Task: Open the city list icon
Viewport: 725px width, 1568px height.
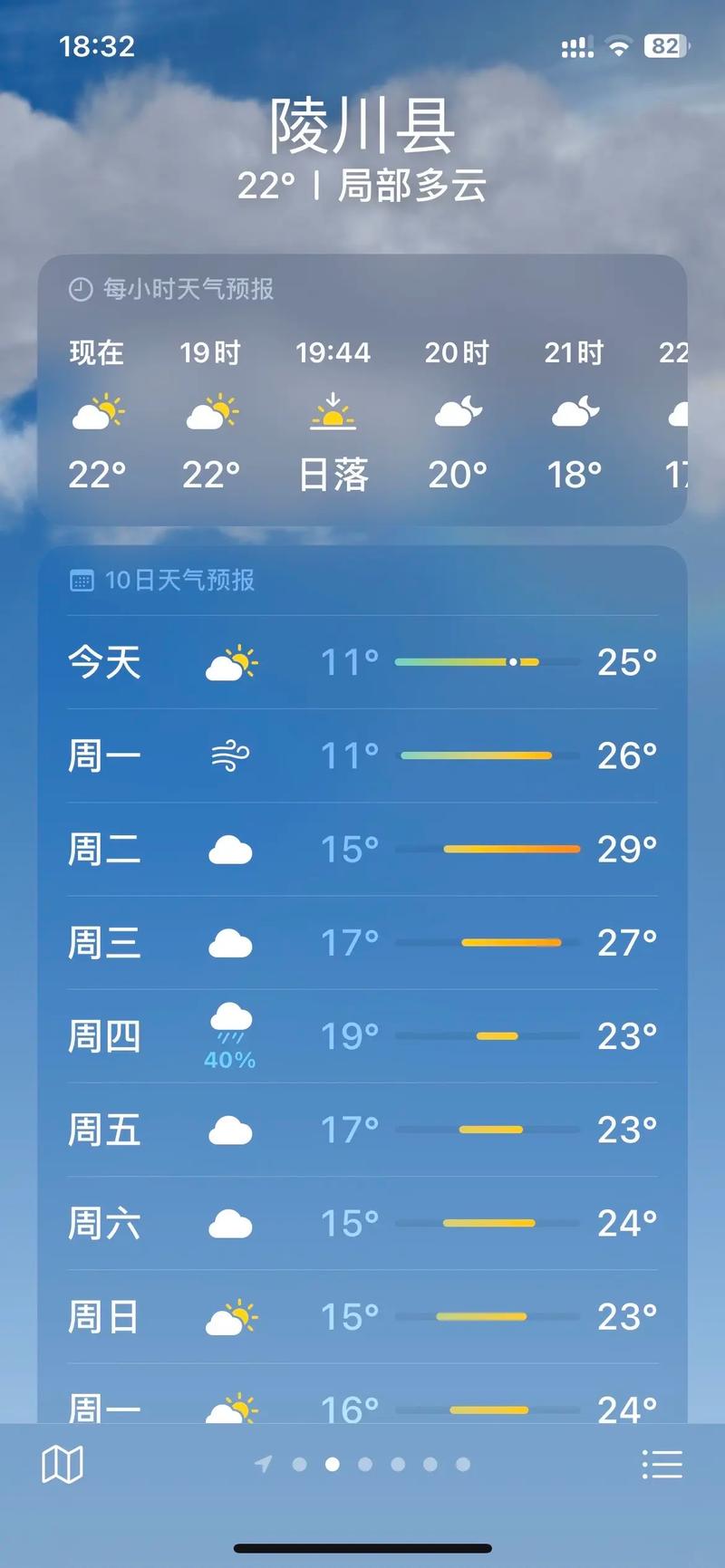Action: click(663, 1465)
